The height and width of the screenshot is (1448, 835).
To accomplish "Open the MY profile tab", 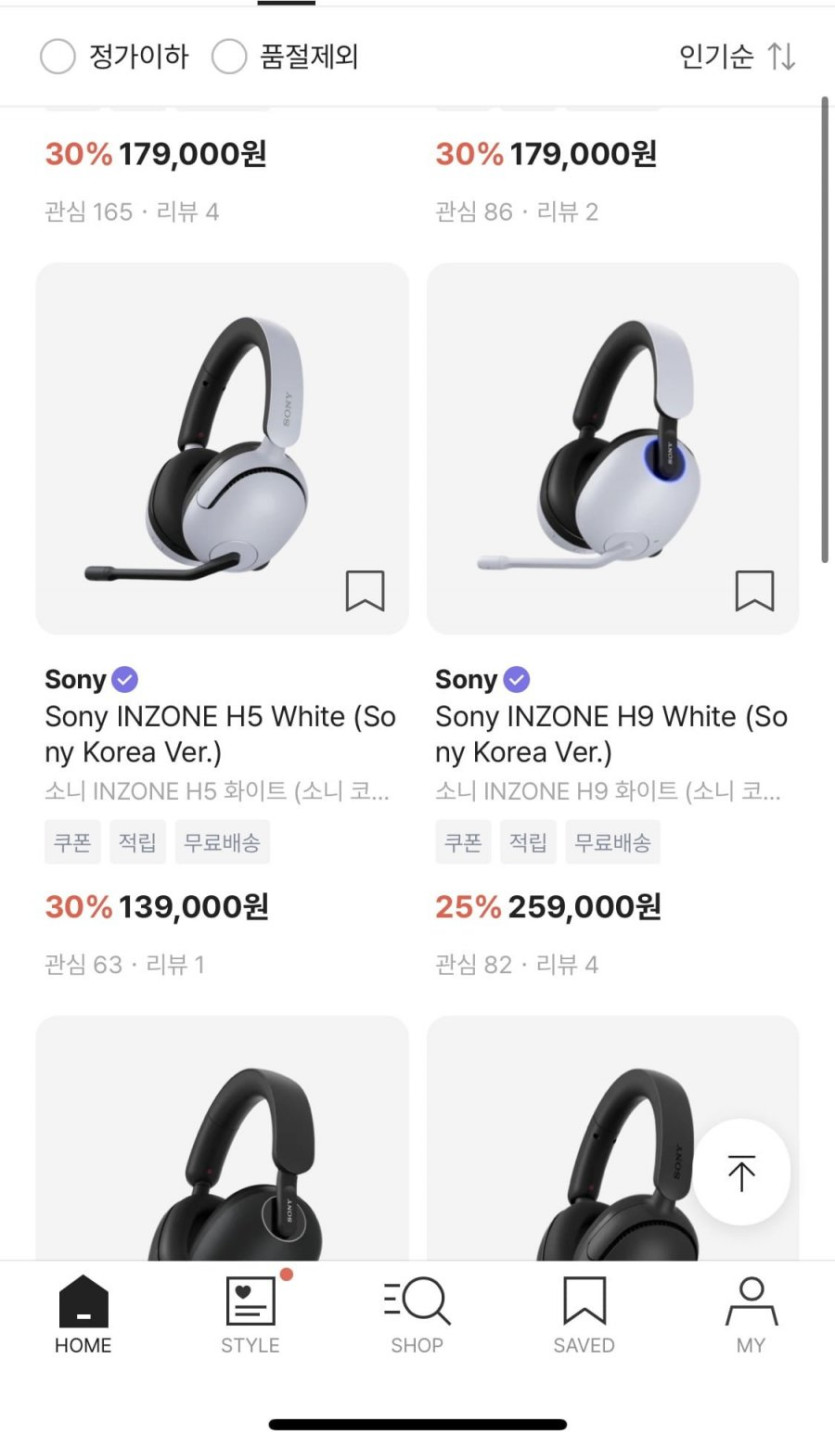I will point(751,1315).
